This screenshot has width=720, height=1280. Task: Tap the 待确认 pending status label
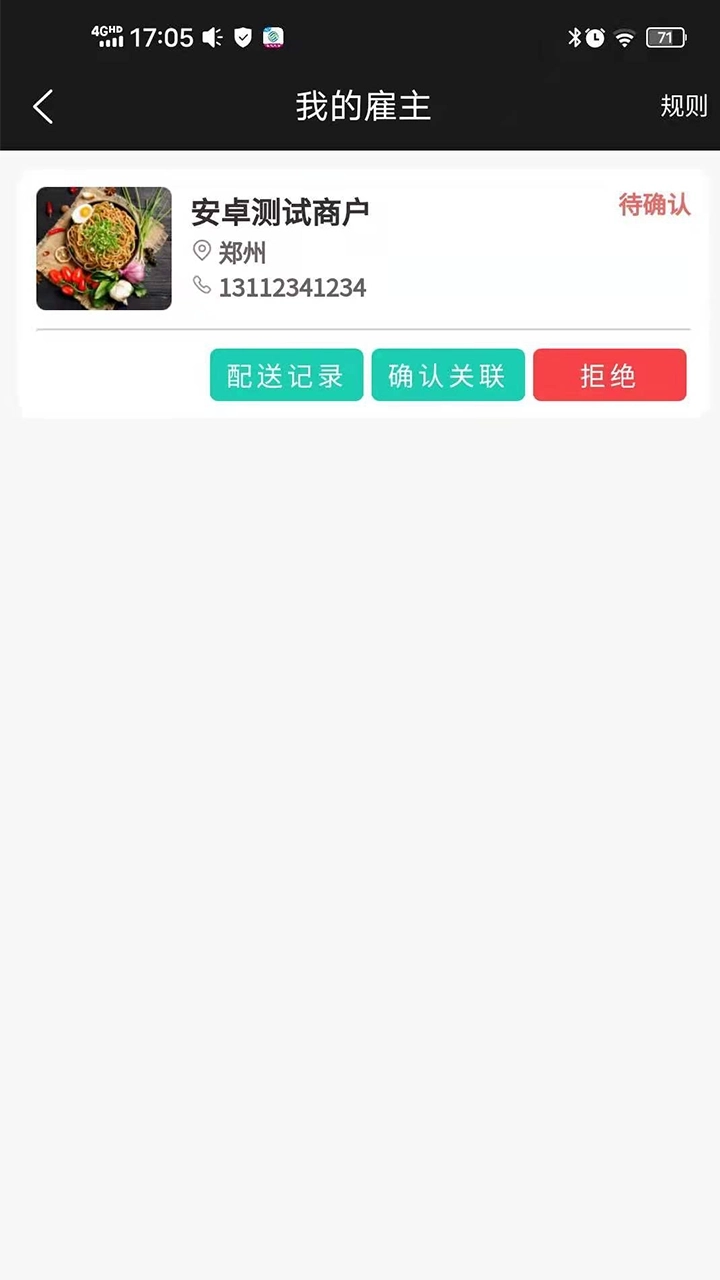tap(654, 205)
